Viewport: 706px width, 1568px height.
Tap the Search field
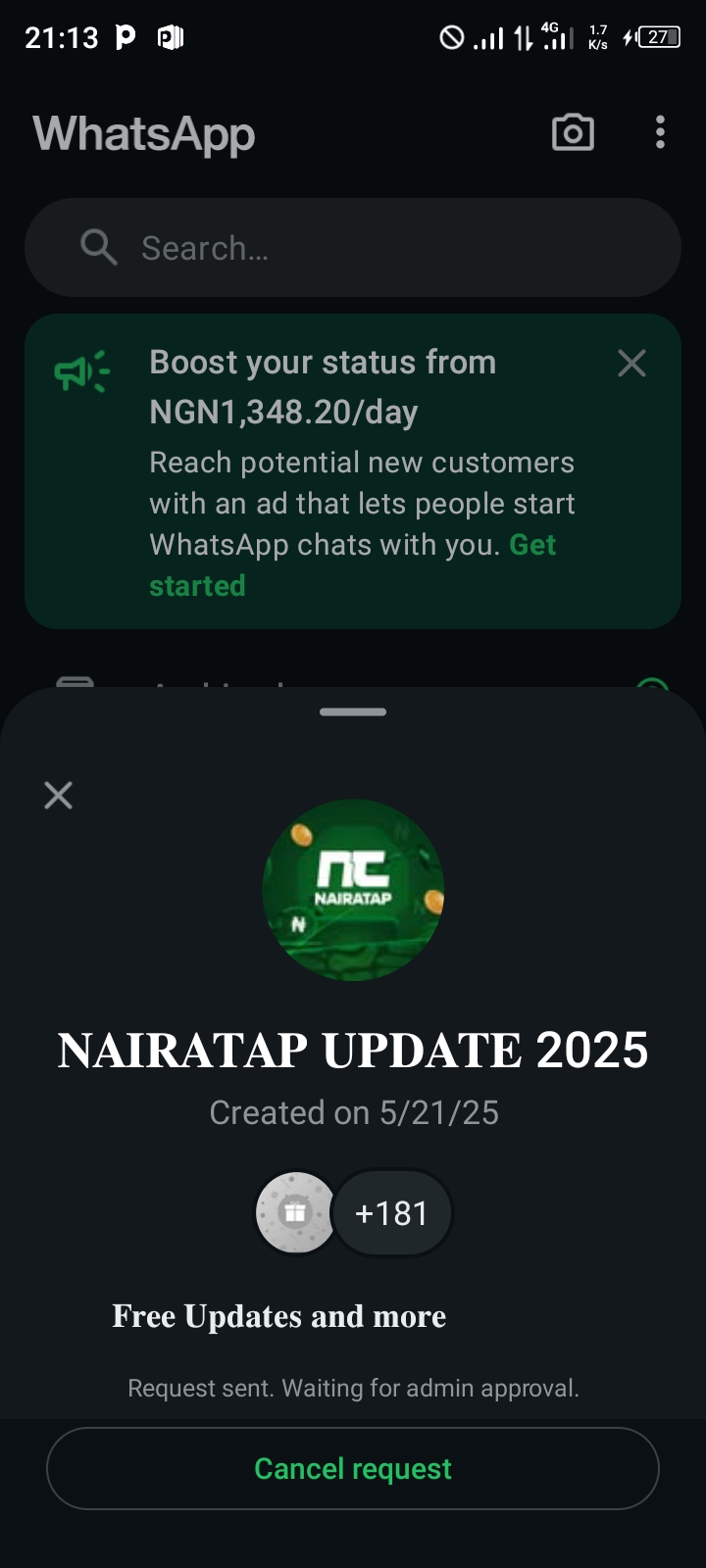point(353,248)
